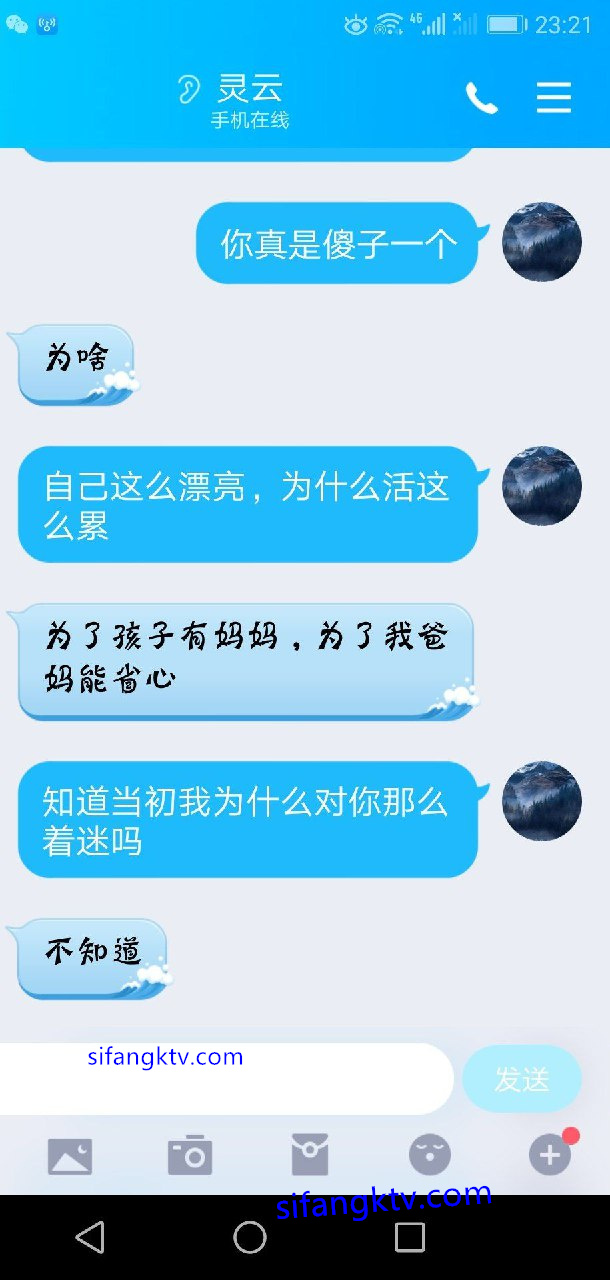The image size is (610, 1280).
Task: Hit the 发送 send button
Action: [x=521, y=1079]
